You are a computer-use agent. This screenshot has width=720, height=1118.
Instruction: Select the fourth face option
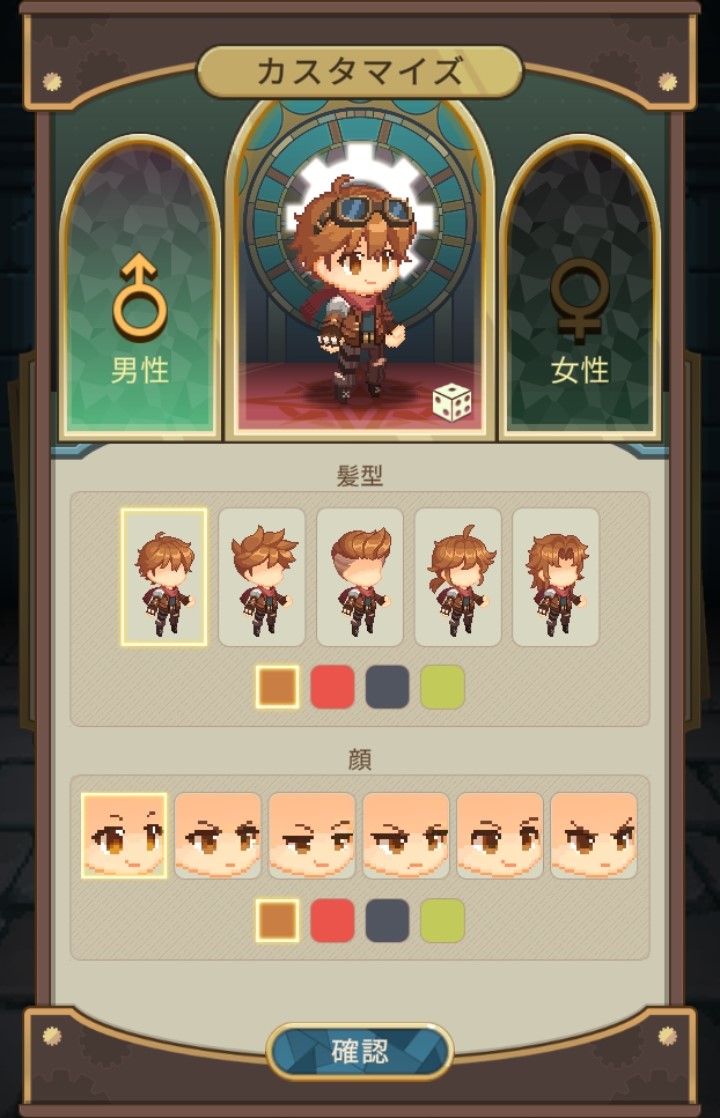coord(406,835)
